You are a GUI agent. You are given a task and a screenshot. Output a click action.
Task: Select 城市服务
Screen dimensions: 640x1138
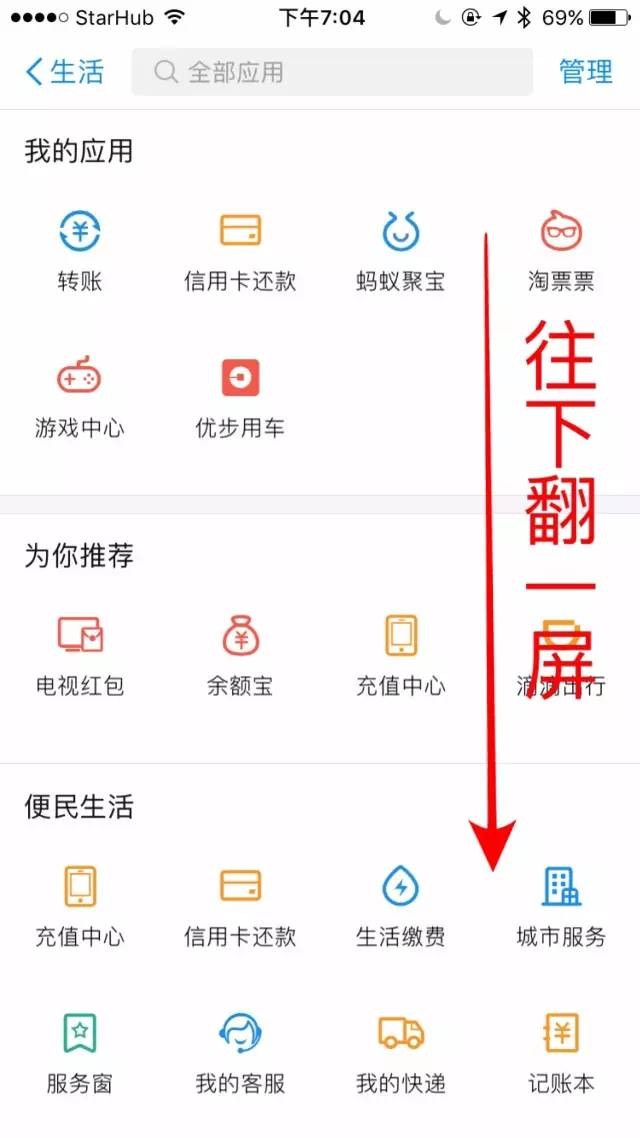tap(560, 905)
